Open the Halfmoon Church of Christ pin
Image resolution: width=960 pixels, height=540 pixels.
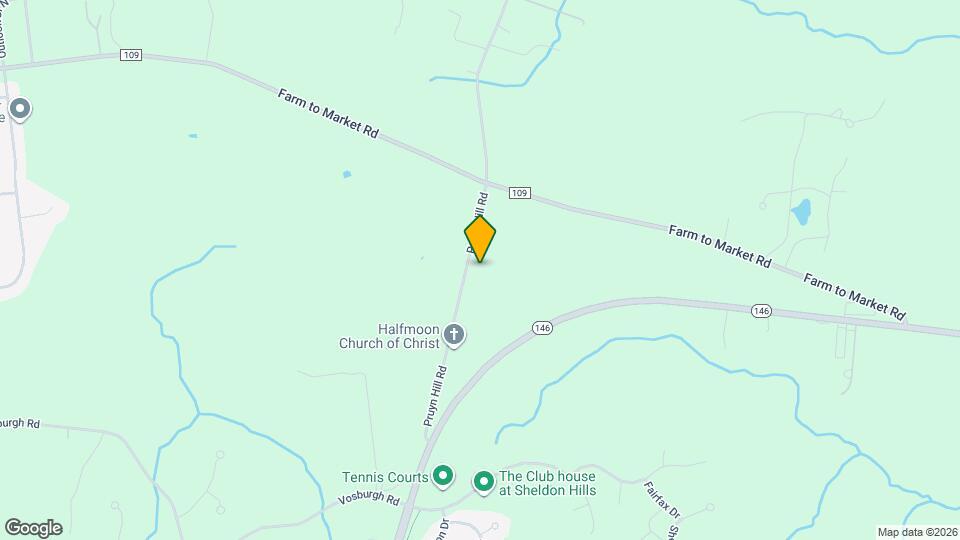click(454, 334)
